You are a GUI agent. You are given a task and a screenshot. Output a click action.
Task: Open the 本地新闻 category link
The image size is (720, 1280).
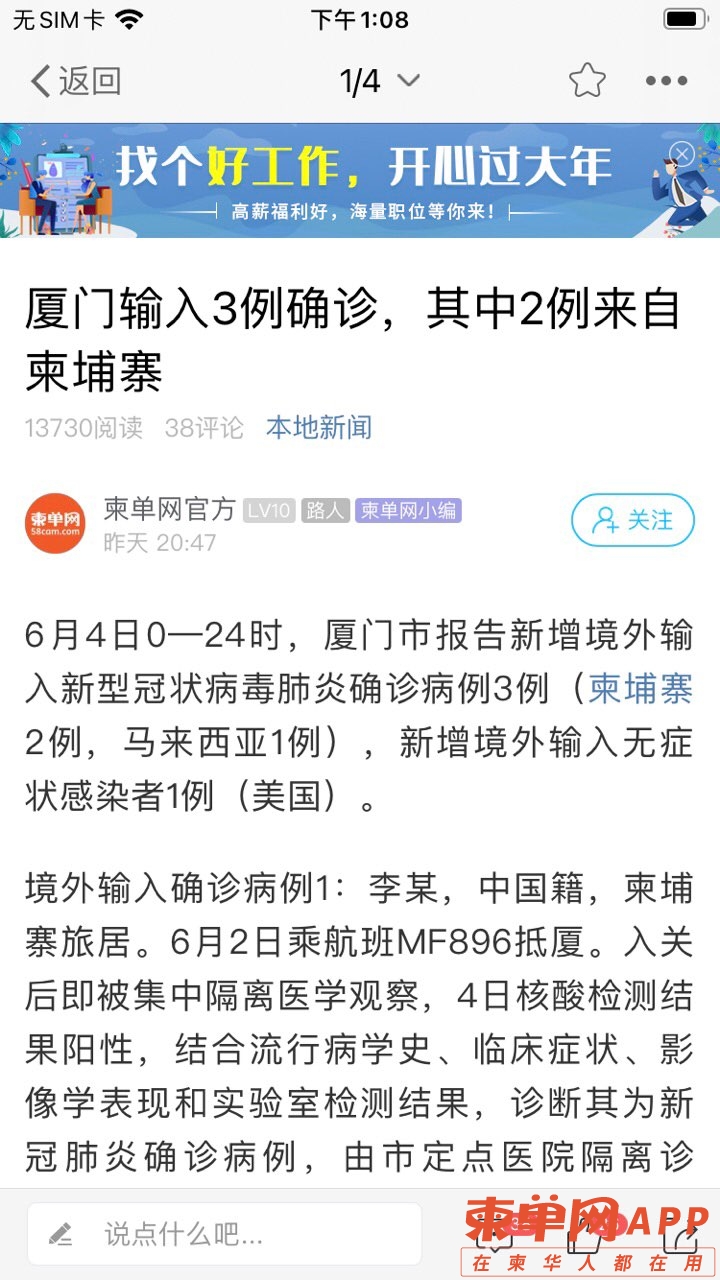click(x=319, y=428)
